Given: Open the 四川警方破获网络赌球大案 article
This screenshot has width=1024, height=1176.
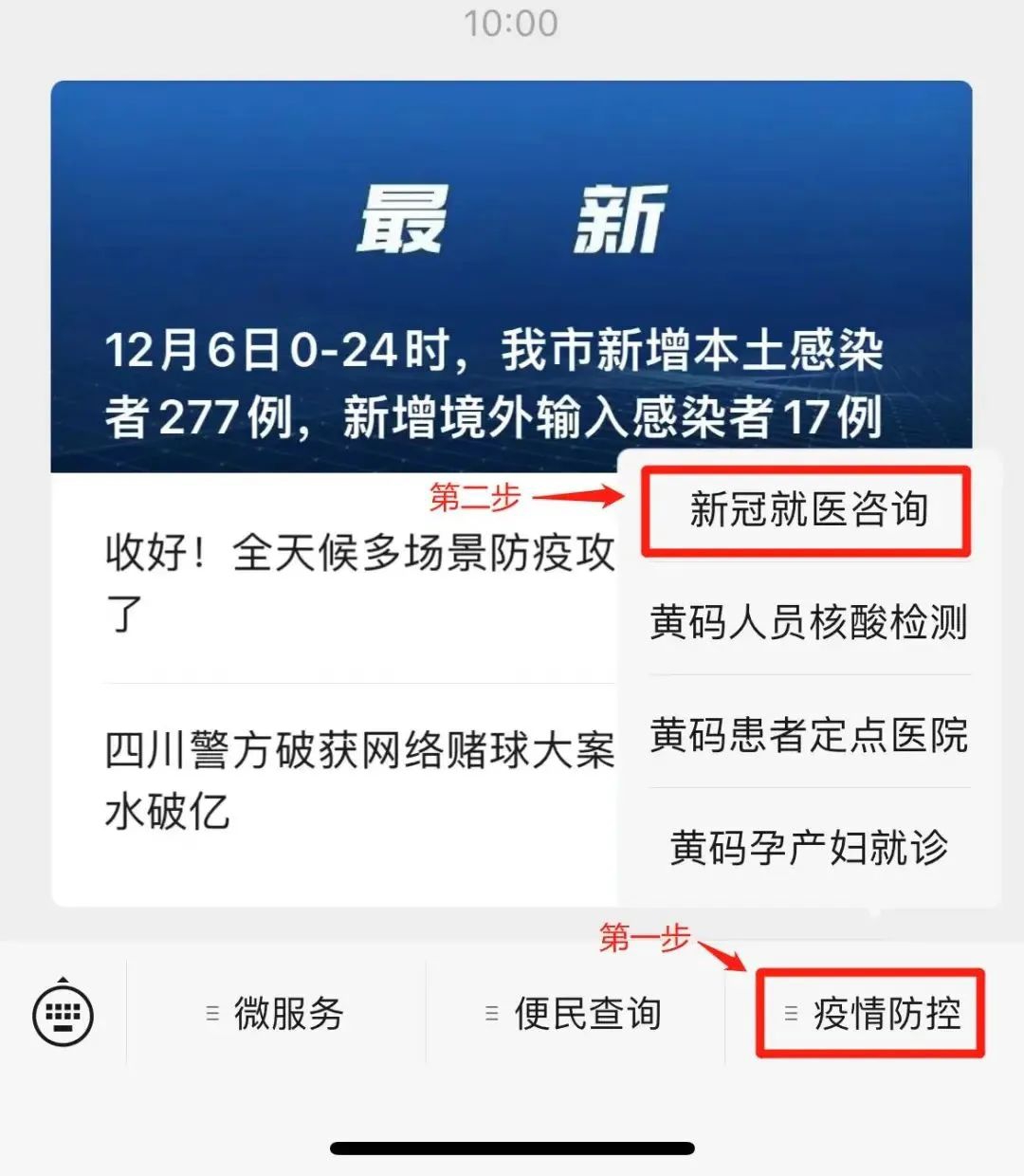Looking at the screenshot, I should (x=360, y=780).
